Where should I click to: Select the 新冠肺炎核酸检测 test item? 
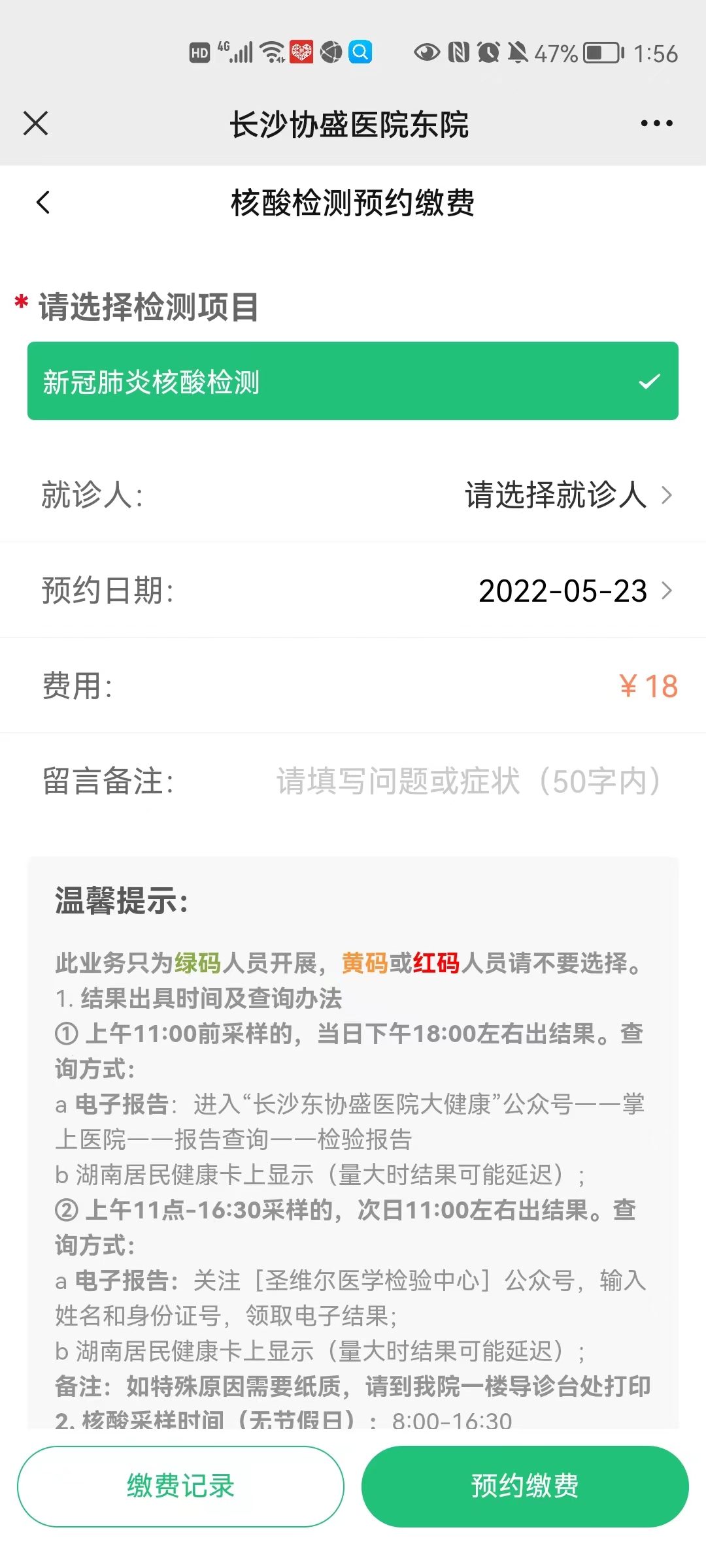(x=353, y=381)
